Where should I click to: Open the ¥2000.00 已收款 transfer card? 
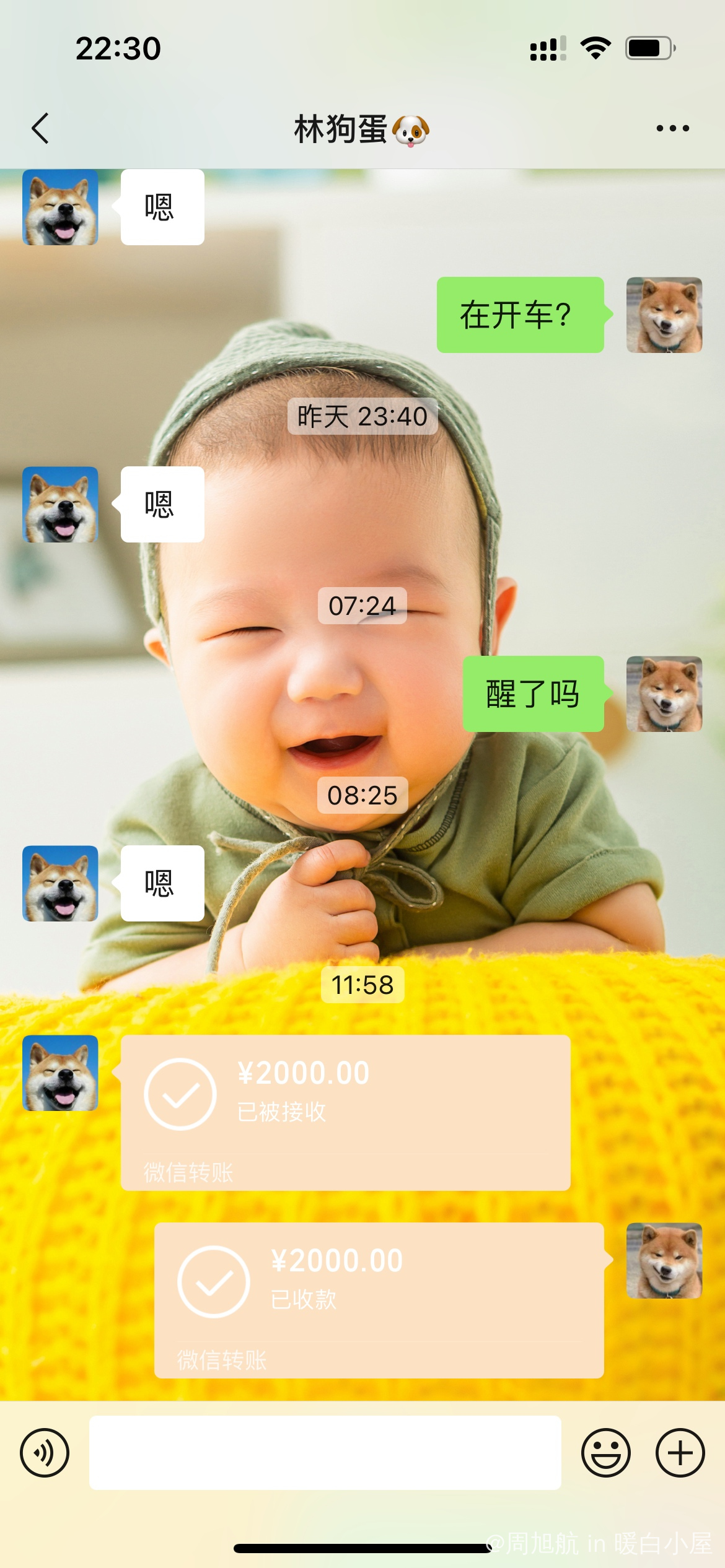379,1300
